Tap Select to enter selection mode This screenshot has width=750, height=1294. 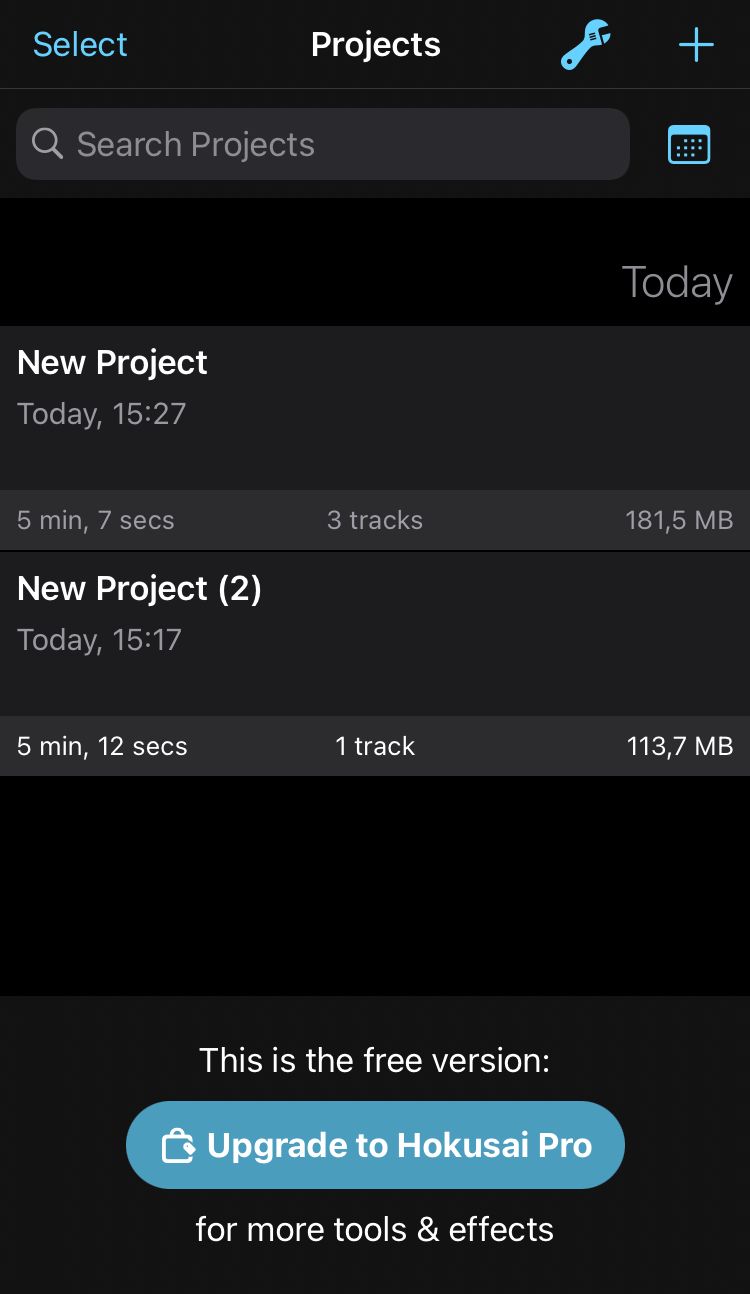pyautogui.click(x=79, y=44)
